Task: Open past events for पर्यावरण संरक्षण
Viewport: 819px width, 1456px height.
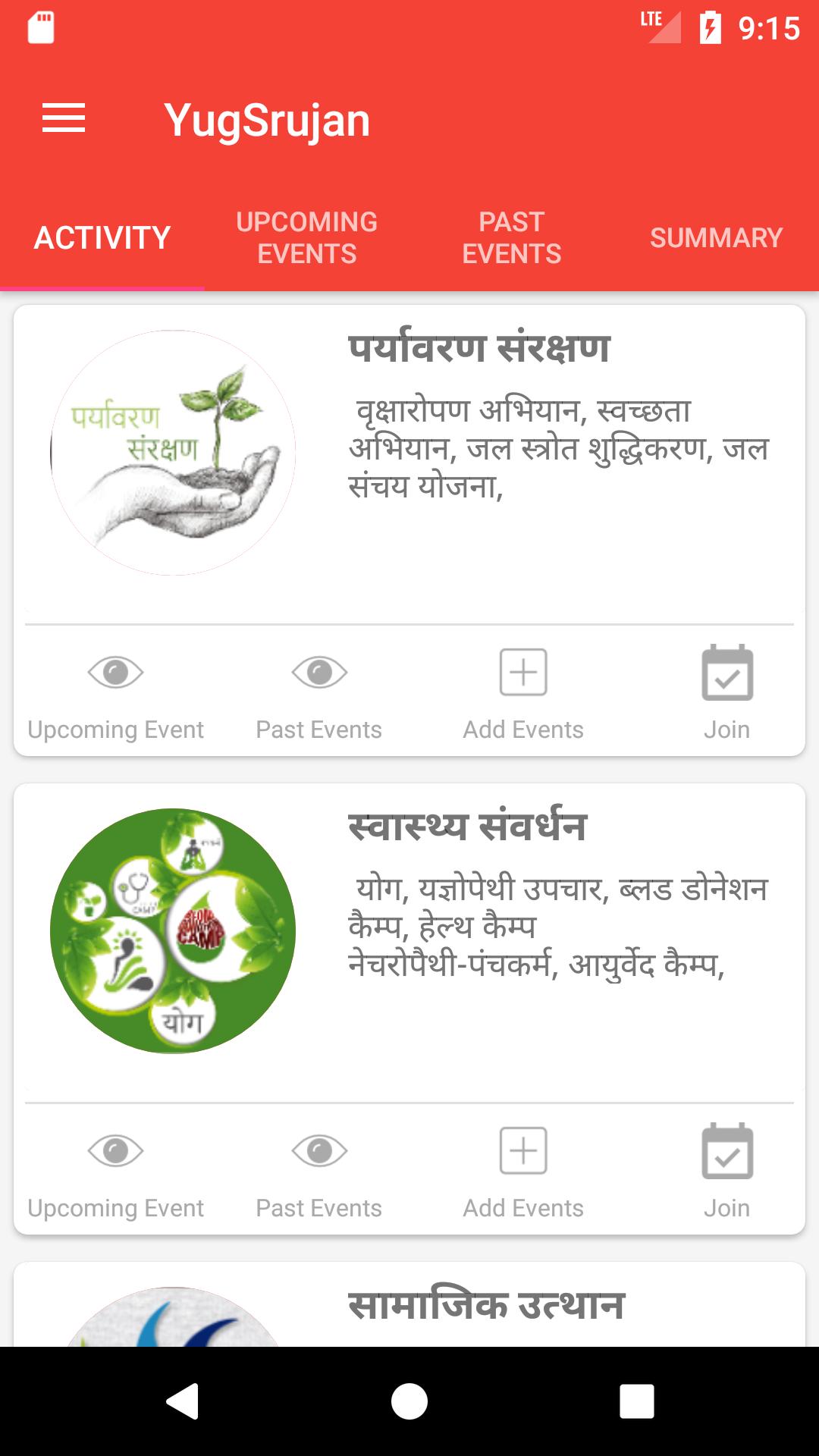Action: (319, 690)
